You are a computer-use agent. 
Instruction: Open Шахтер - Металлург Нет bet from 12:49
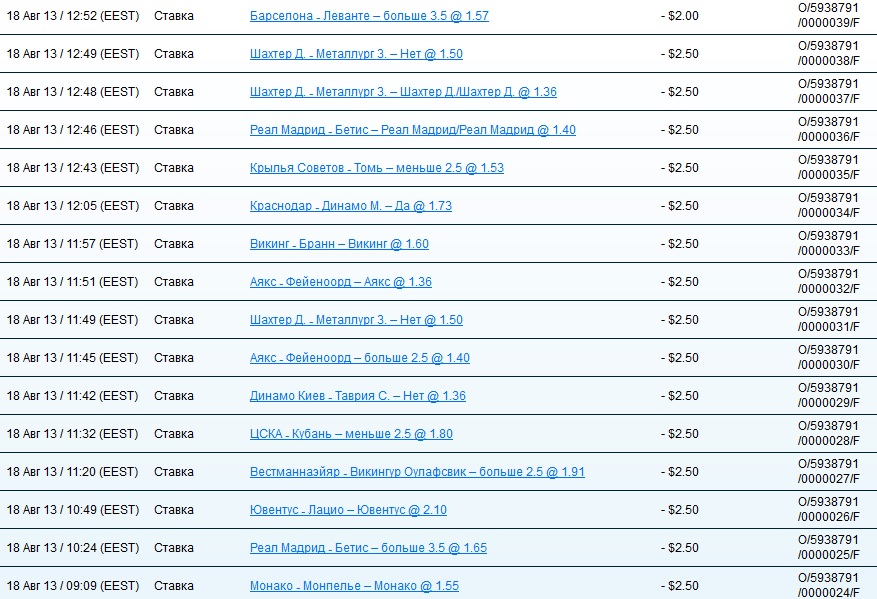pyautogui.click(x=356, y=54)
